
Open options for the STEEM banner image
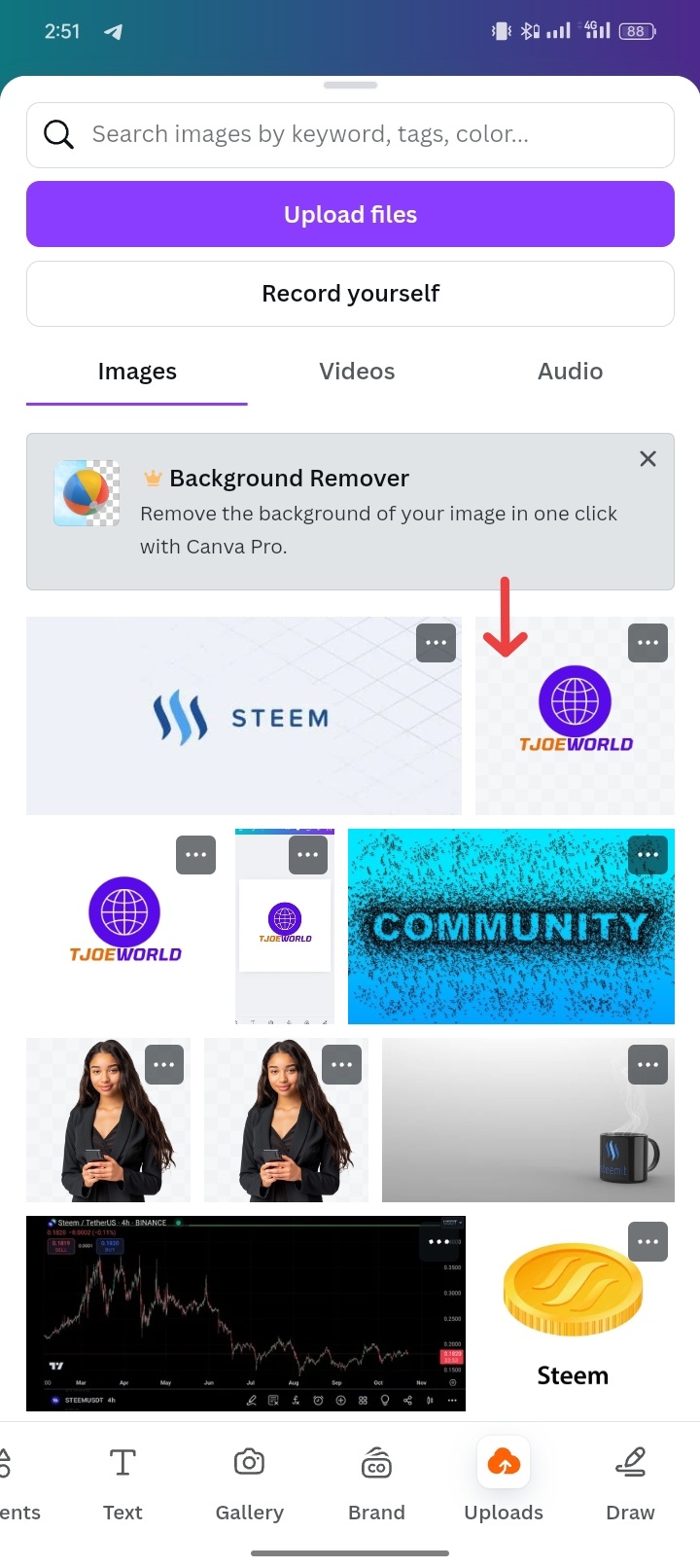[x=436, y=643]
